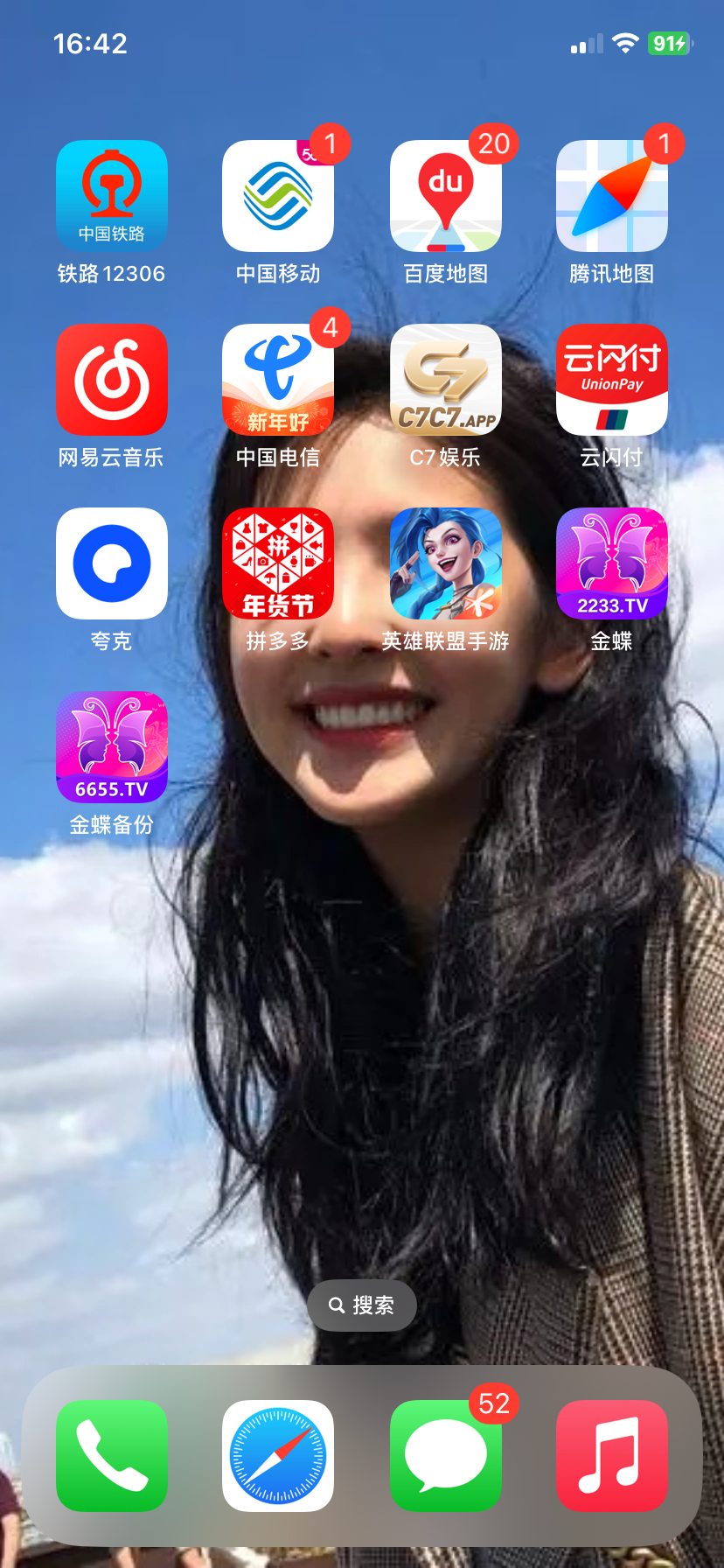724x1568 pixels.
Task: Open Messages with 52 unread
Action: (445, 1456)
